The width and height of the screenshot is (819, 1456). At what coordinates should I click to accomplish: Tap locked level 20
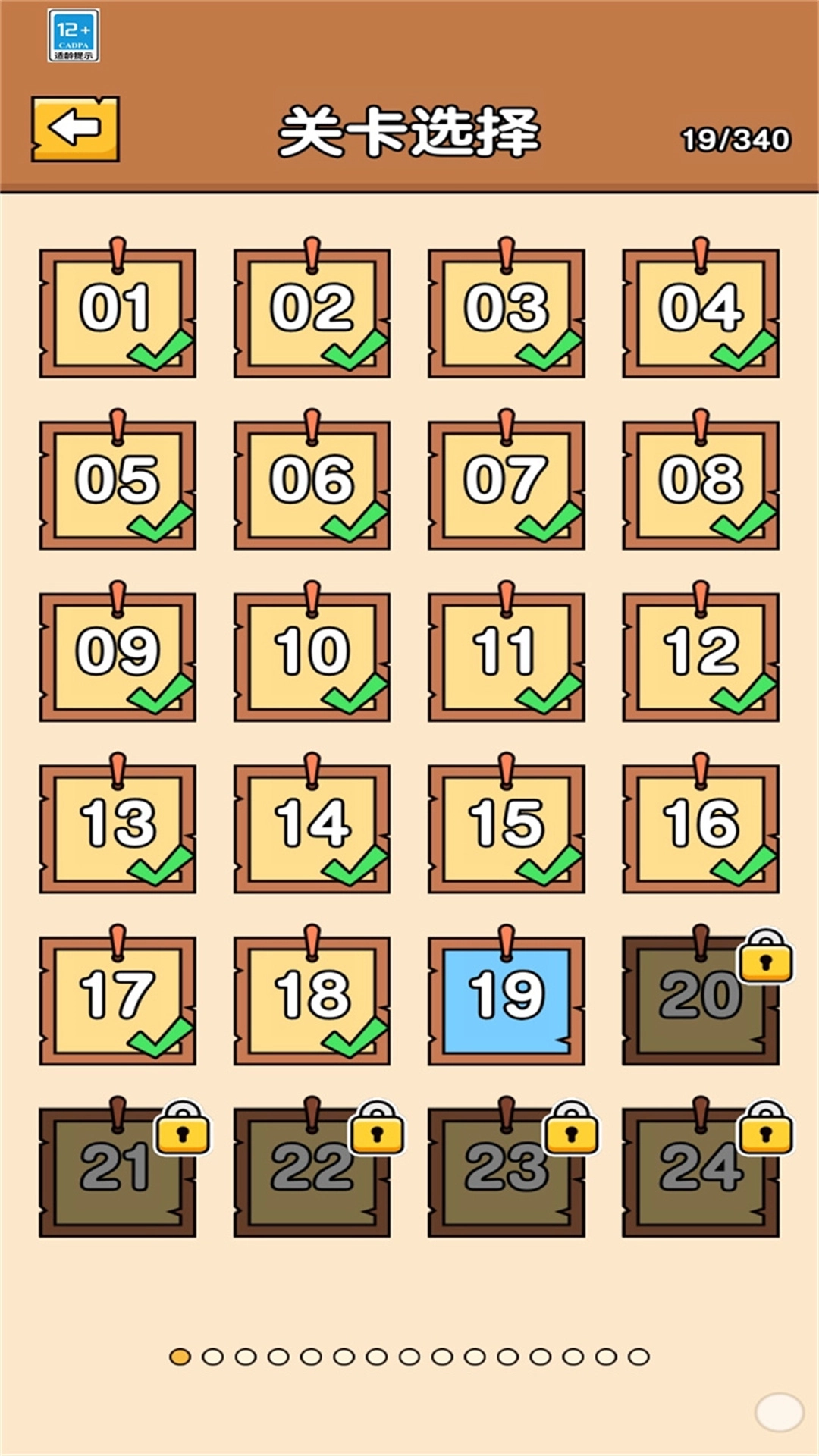pyautogui.click(x=701, y=999)
